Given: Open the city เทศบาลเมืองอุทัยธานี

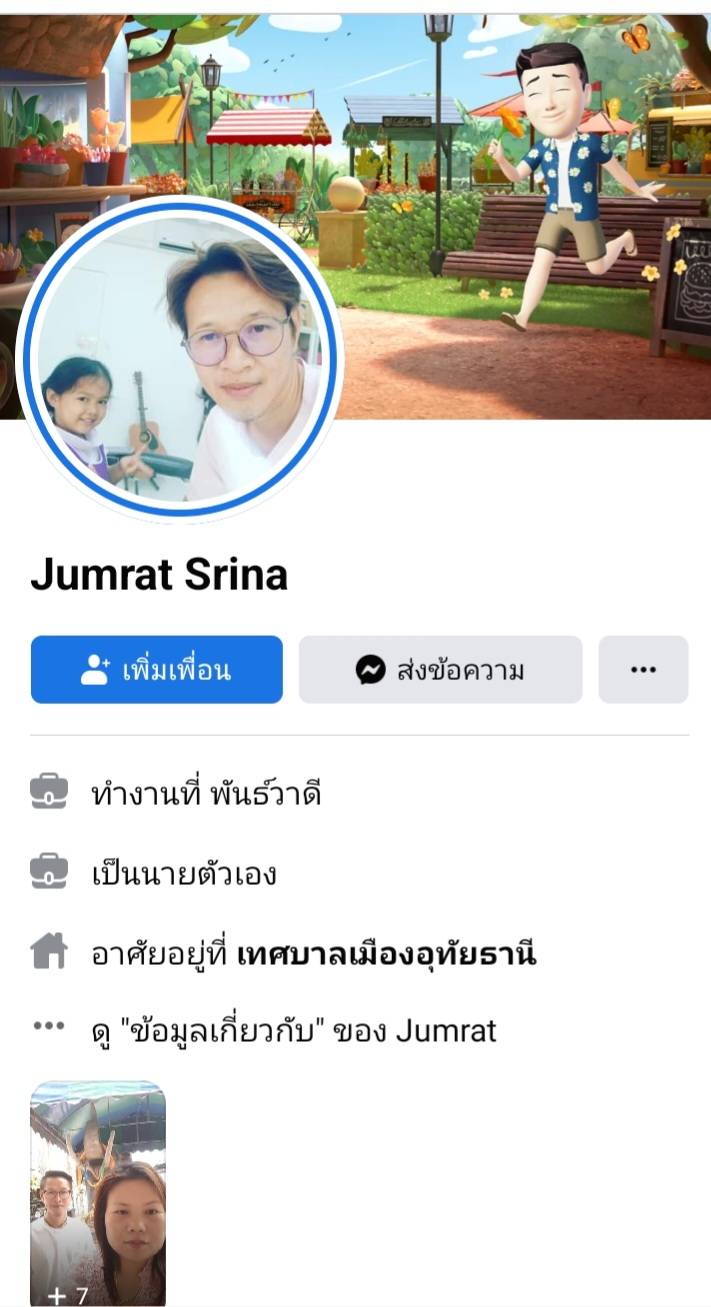Looking at the screenshot, I should pyautogui.click(x=387, y=955).
